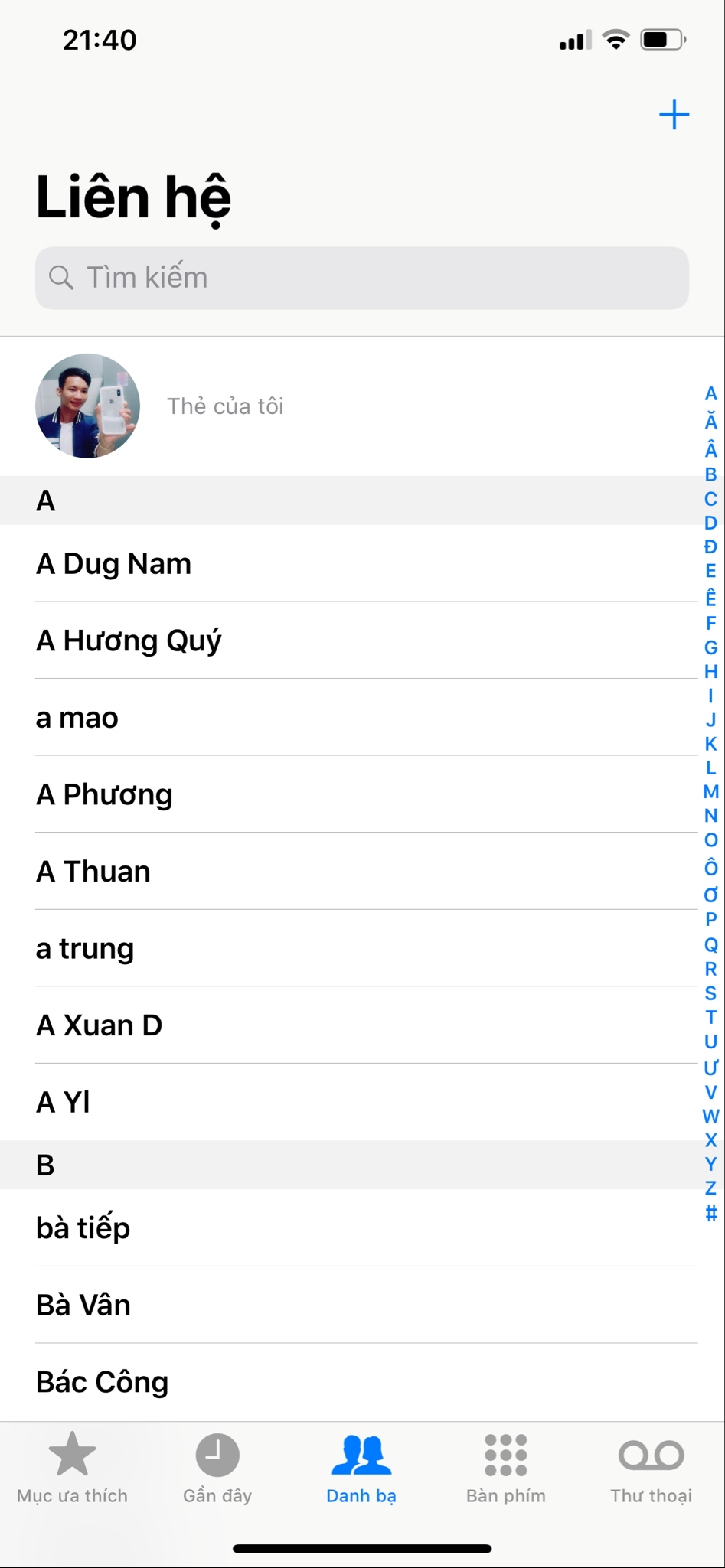Open contact A Dug Nam
The height and width of the screenshot is (1568, 725).
coord(362,563)
